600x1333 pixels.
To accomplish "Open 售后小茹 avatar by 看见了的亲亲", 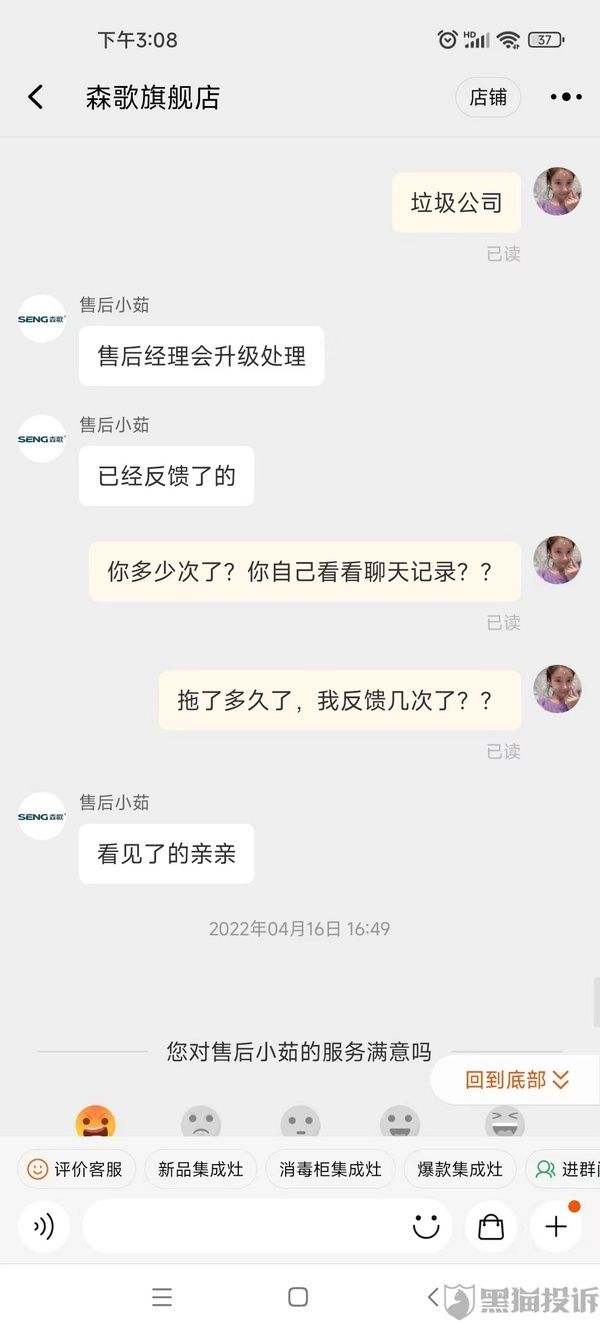I will [x=42, y=817].
